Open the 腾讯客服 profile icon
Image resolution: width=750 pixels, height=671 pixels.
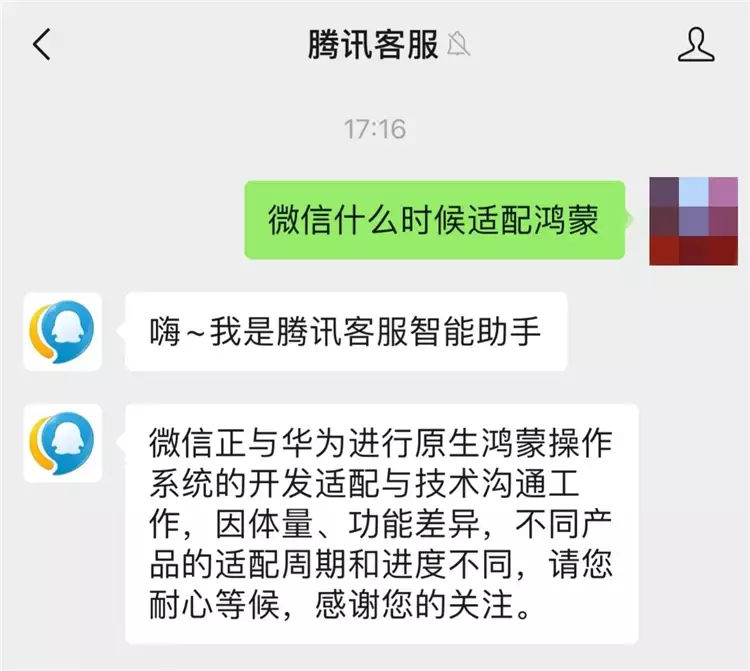[697, 45]
